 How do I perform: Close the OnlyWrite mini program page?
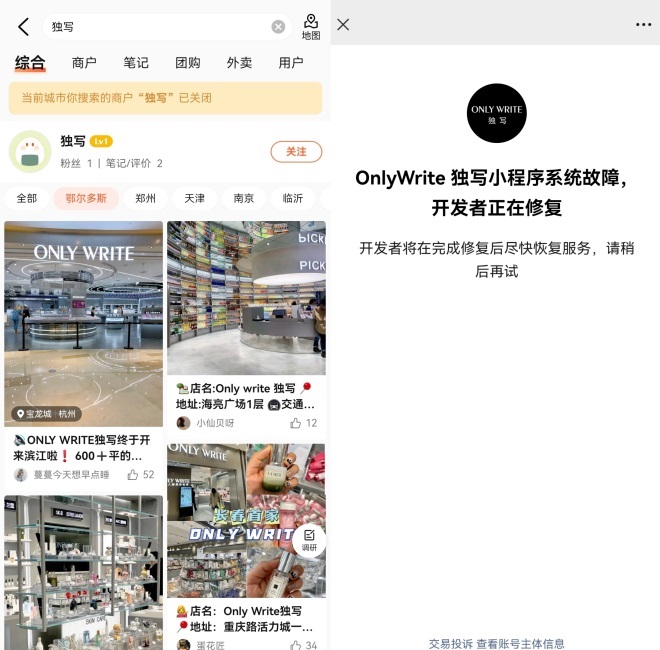(x=343, y=24)
